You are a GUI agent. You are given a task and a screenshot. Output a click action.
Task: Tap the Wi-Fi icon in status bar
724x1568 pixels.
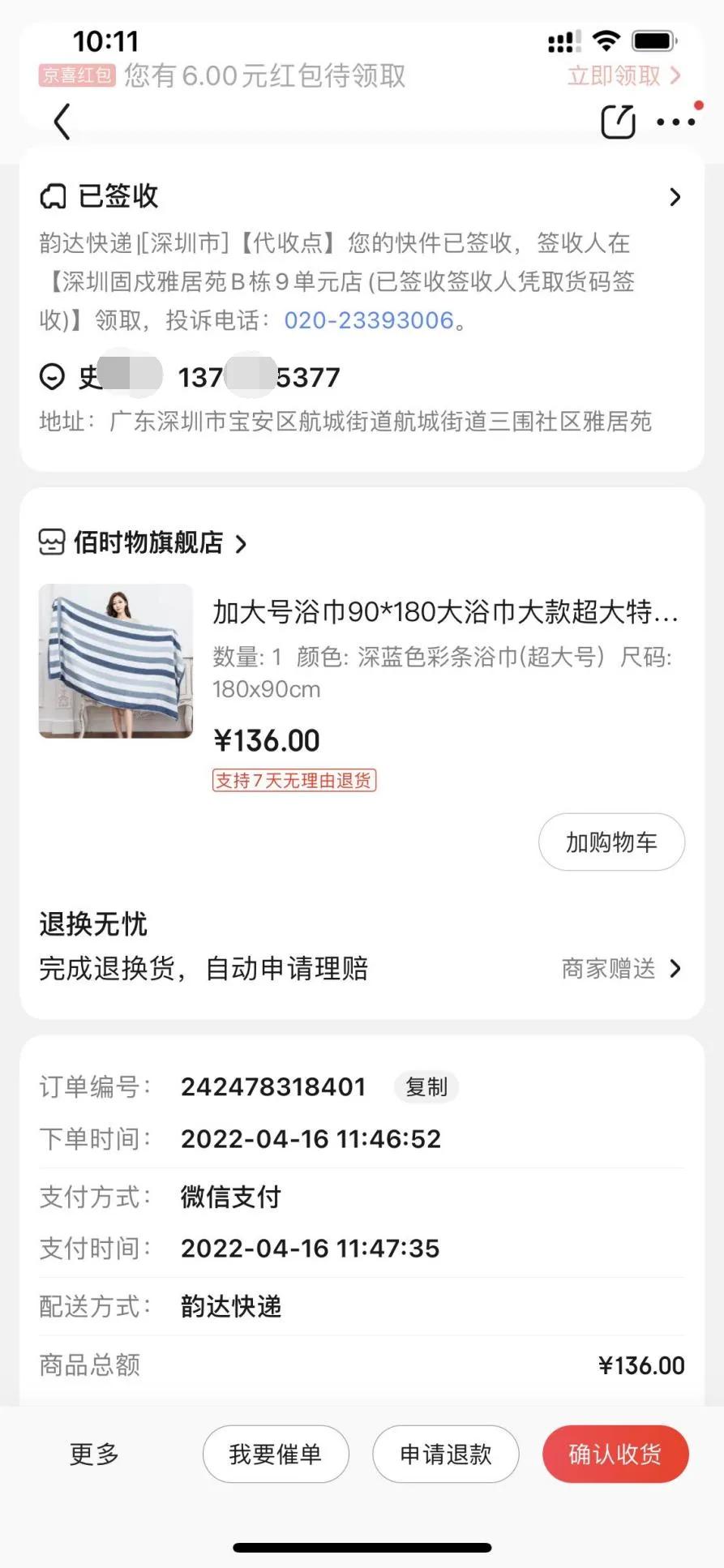[606, 39]
